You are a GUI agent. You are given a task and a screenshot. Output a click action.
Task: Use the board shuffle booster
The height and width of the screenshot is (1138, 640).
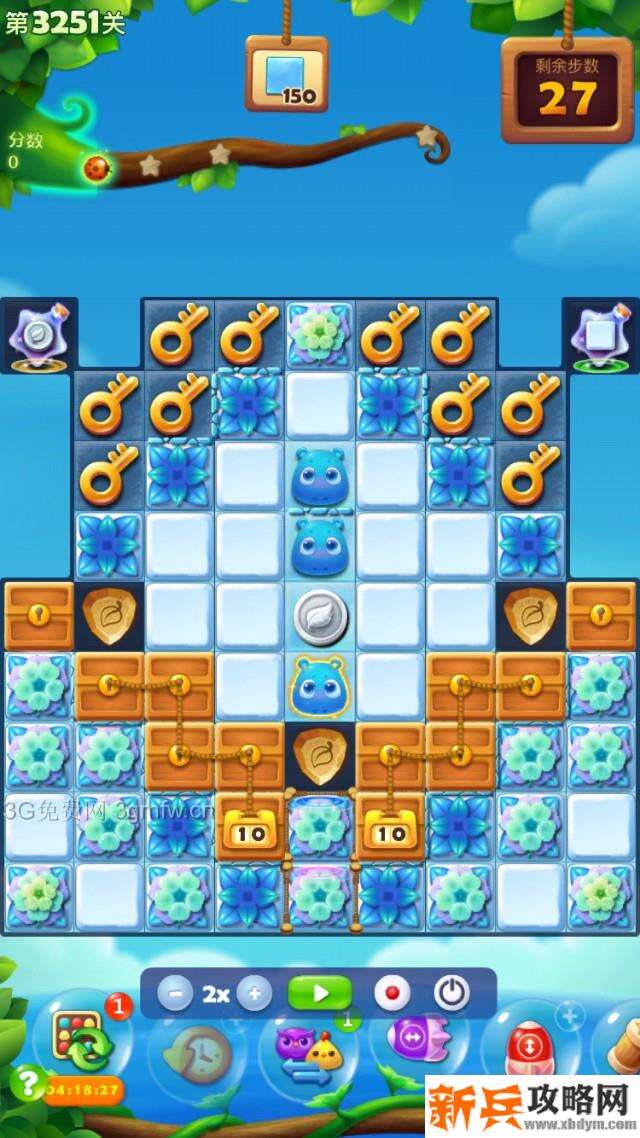coord(78,1038)
